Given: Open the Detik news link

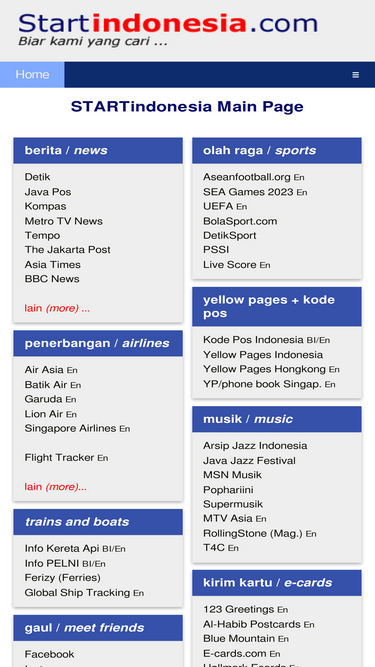Looking at the screenshot, I should 37,177.
